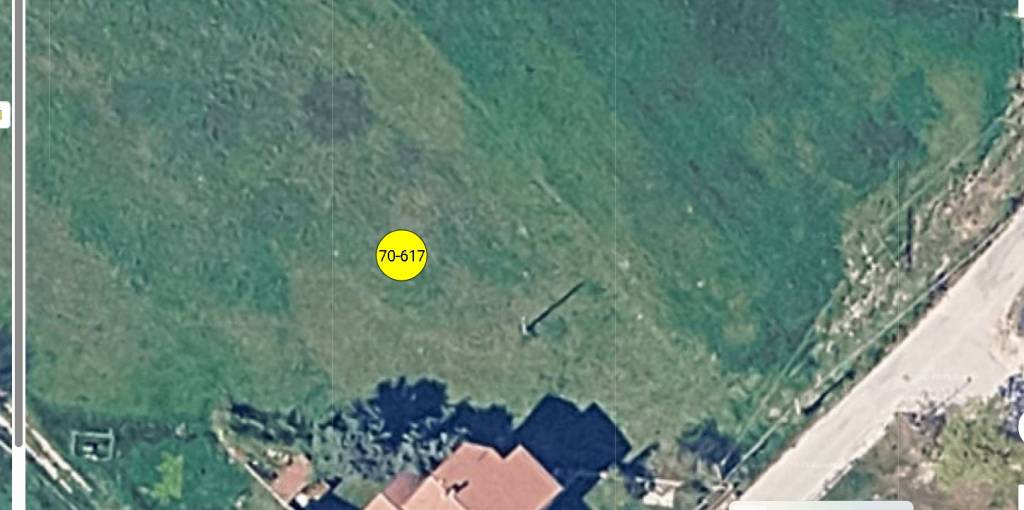Screen dimensions: 1024x510
Task: Select the yellow 70-617 parcel marker
Action: (x=401, y=256)
